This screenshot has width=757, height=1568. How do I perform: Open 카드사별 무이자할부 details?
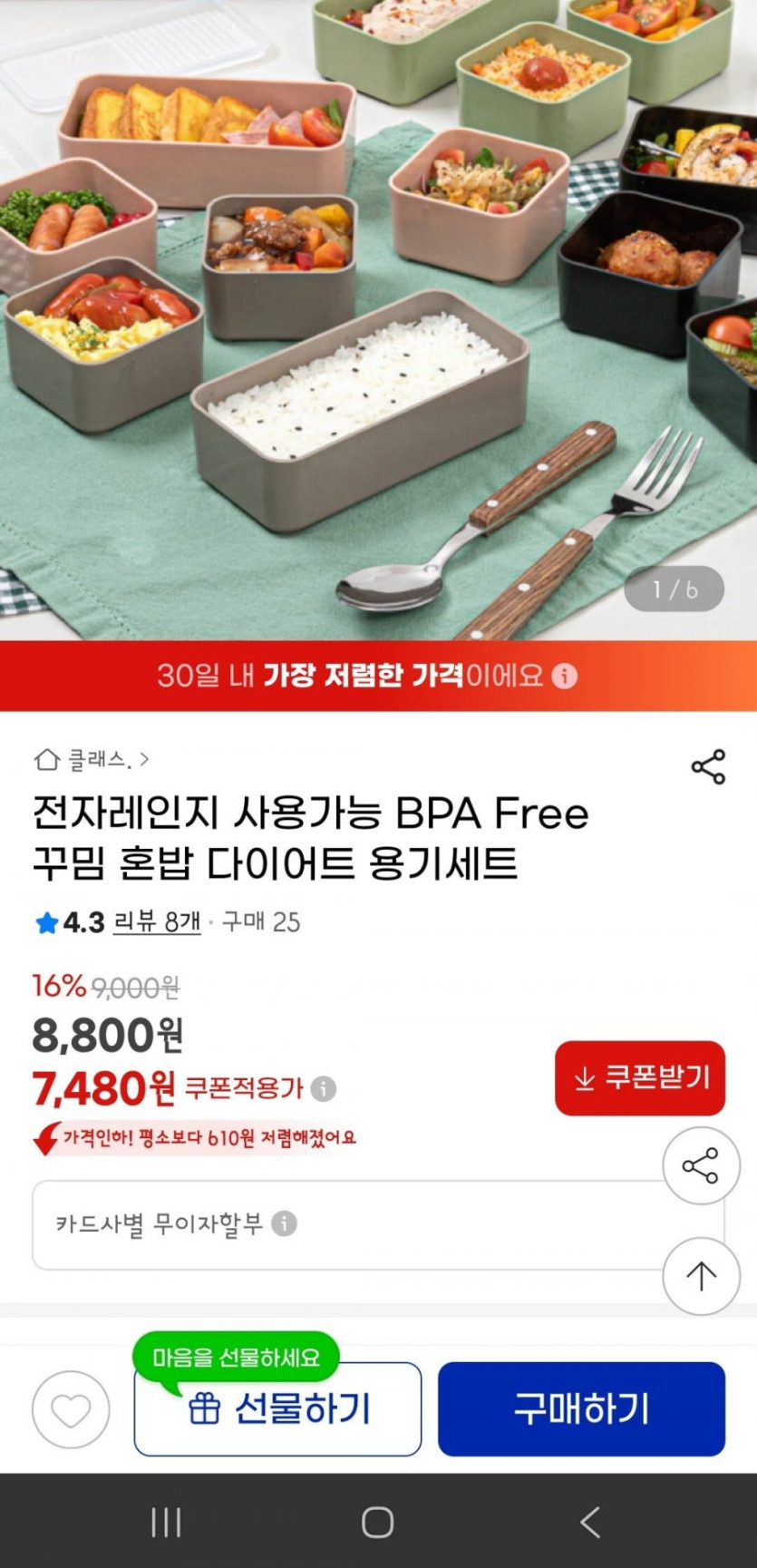click(x=284, y=1224)
